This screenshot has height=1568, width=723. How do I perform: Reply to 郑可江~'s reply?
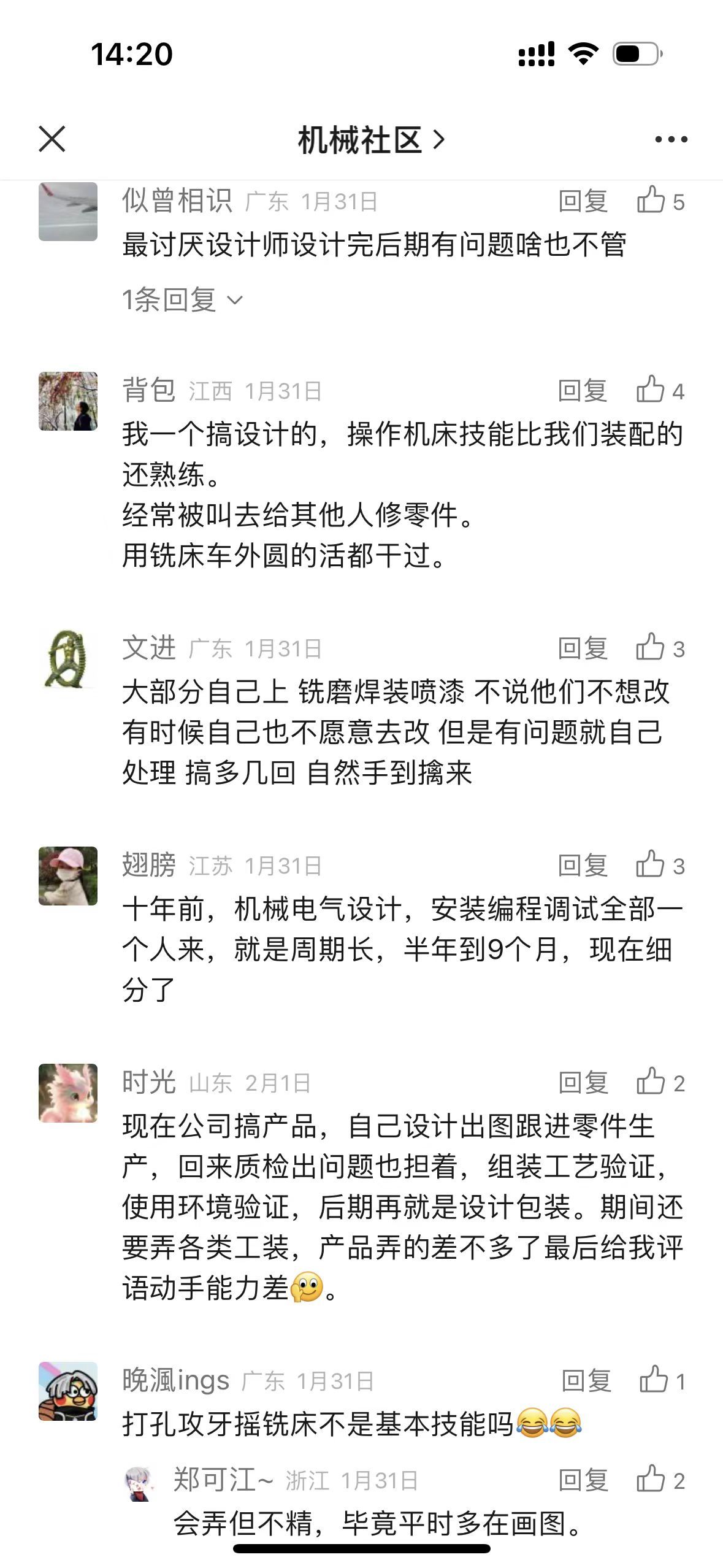click(x=583, y=1480)
